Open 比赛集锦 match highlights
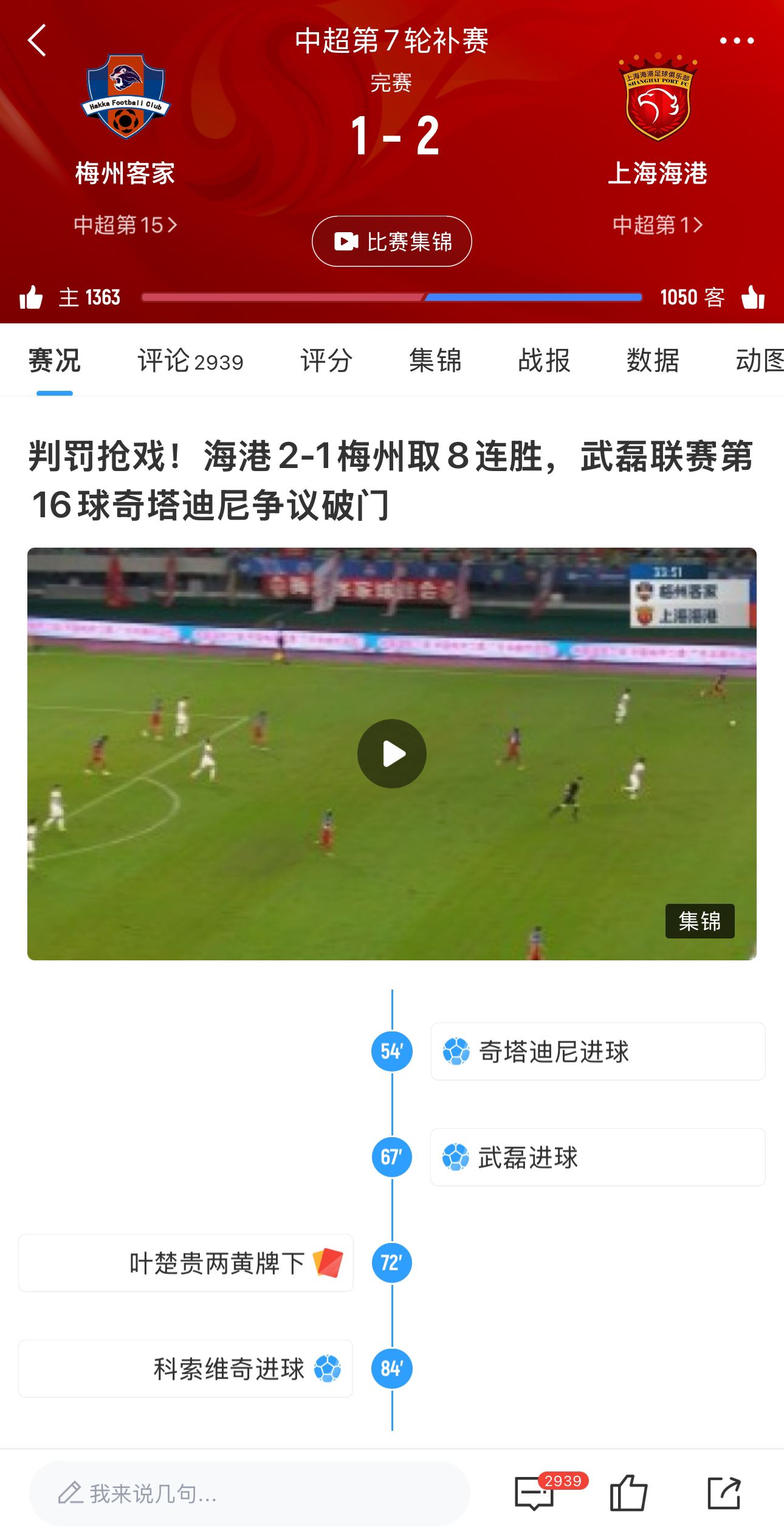 coord(392,241)
